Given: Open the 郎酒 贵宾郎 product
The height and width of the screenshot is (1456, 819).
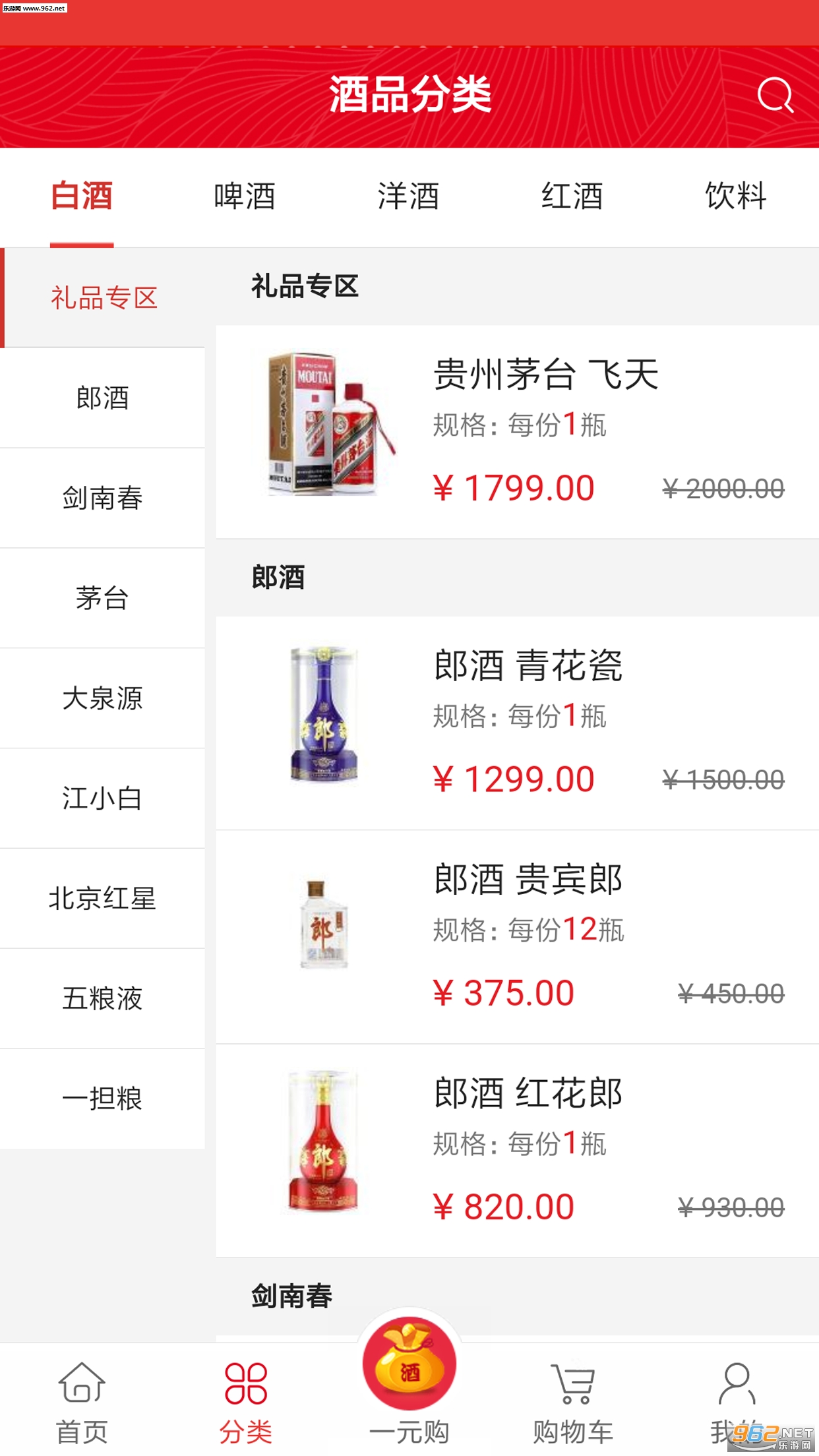Looking at the screenshot, I should pyautogui.click(x=518, y=937).
